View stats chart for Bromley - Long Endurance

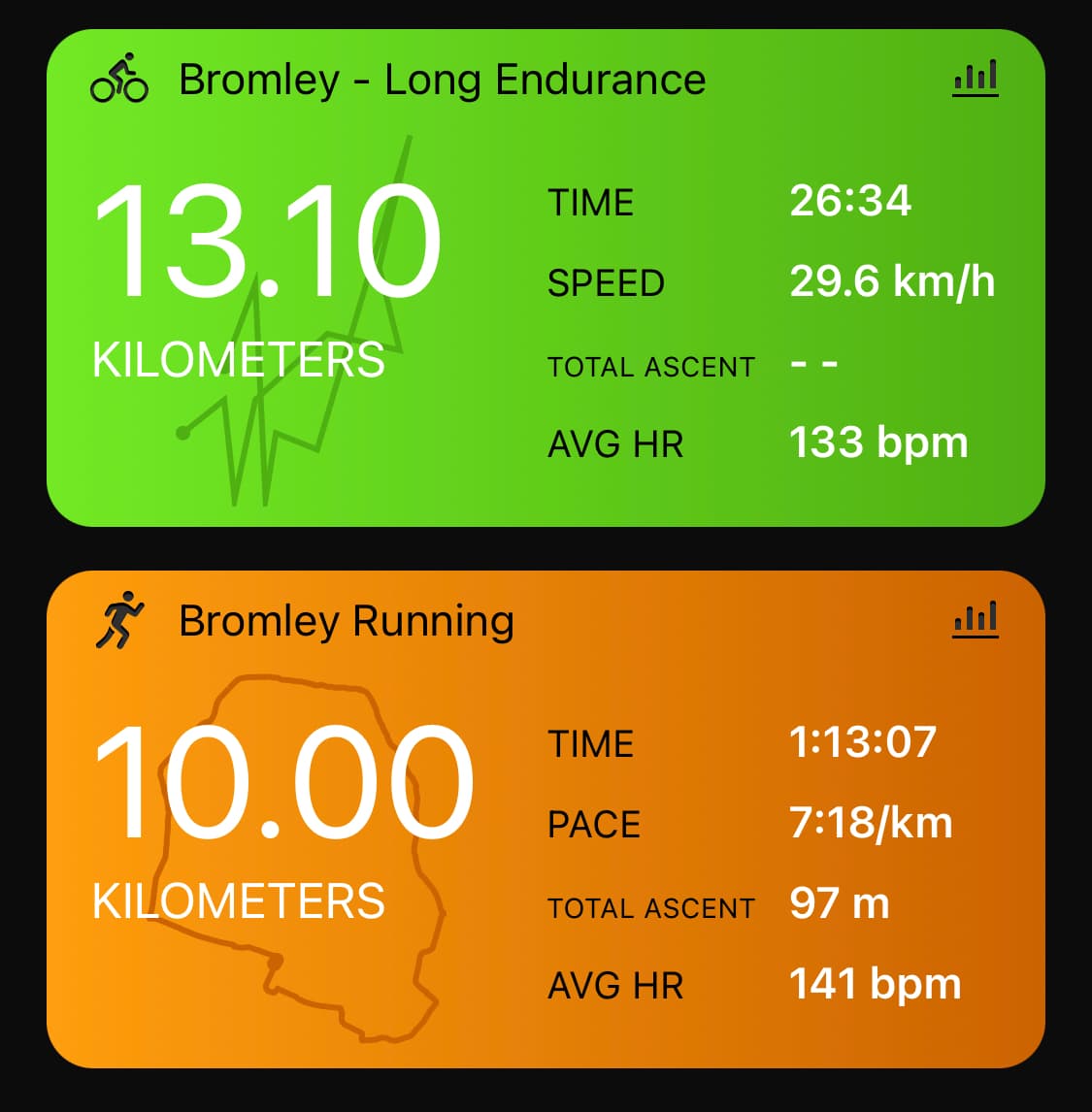pyautogui.click(x=976, y=78)
